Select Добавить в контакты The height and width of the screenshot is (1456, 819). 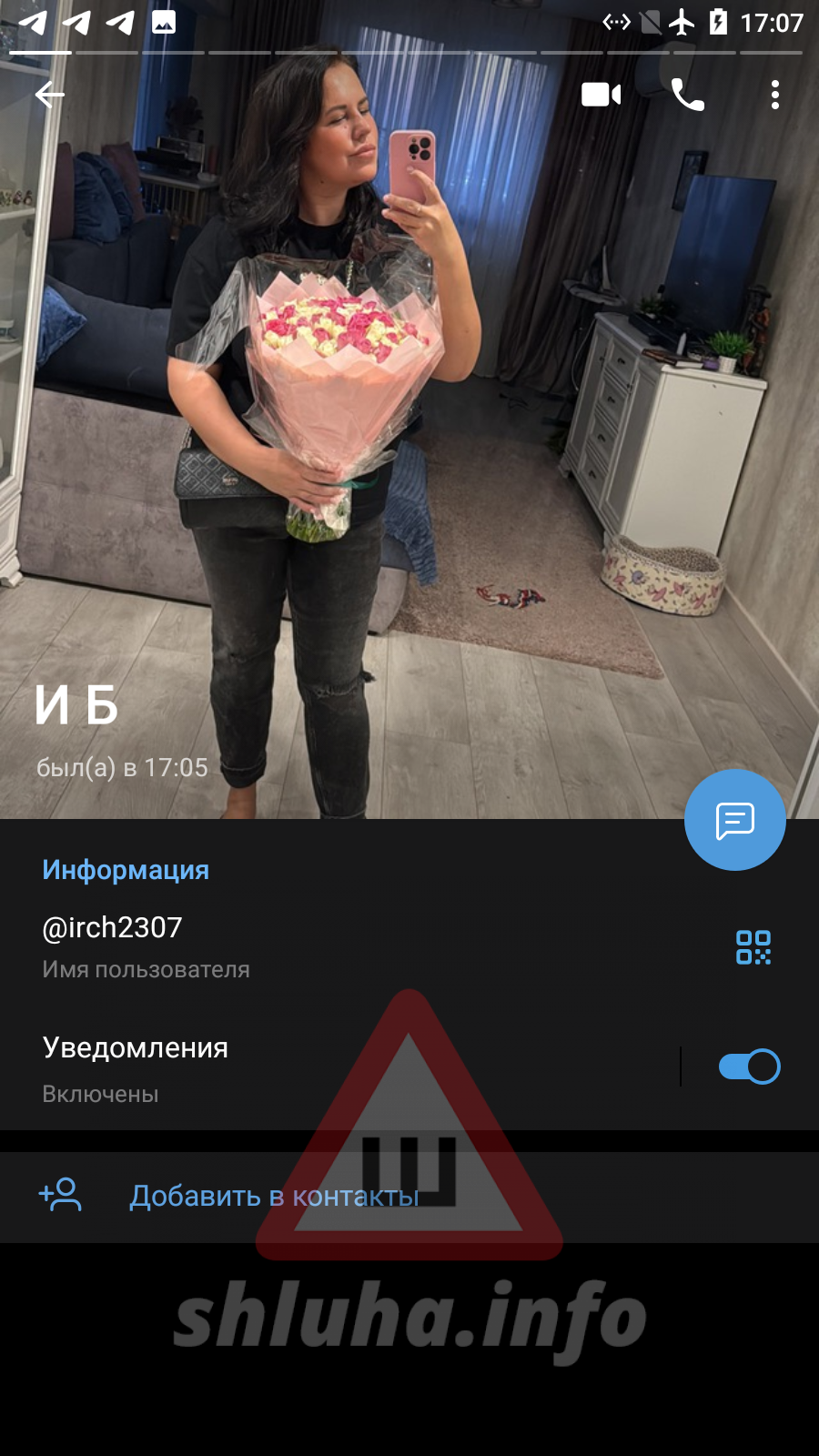click(273, 1196)
